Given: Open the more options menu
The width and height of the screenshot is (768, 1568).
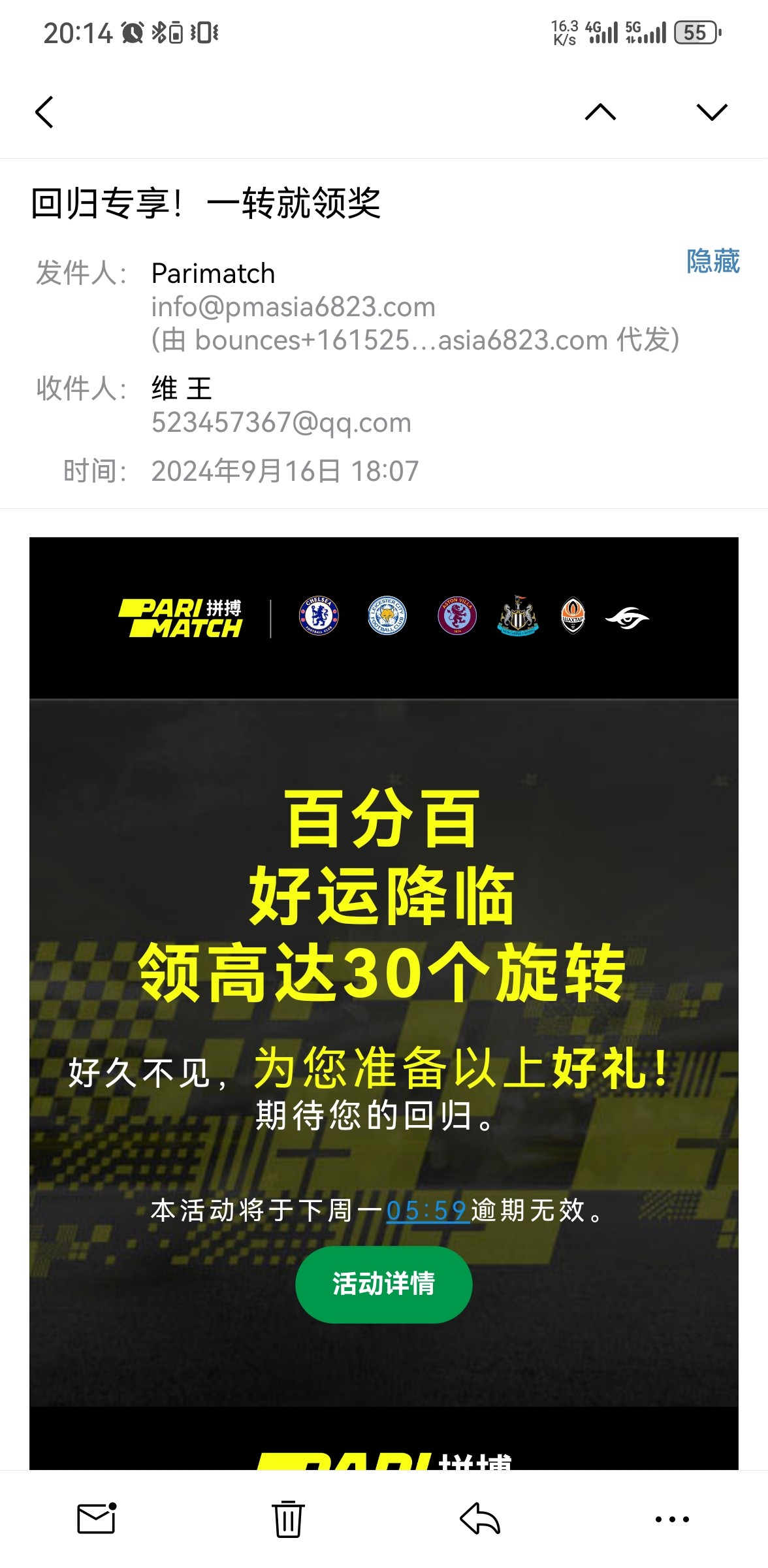Looking at the screenshot, I should (x=672, y=1519).
